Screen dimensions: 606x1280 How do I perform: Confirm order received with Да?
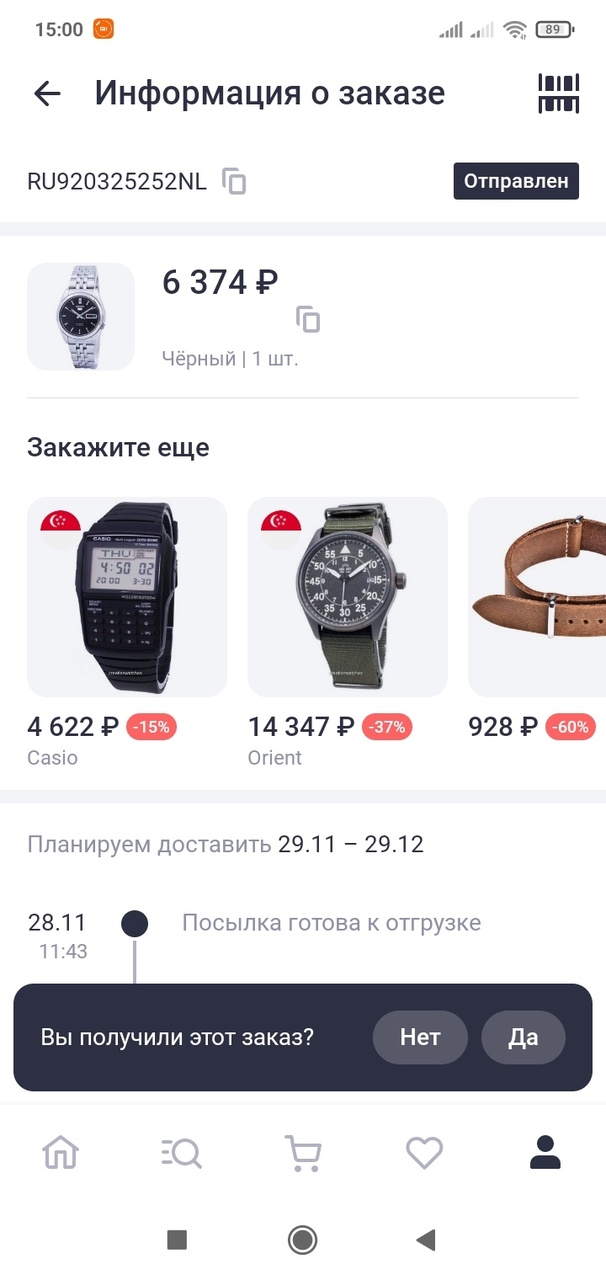[523, 1037]
